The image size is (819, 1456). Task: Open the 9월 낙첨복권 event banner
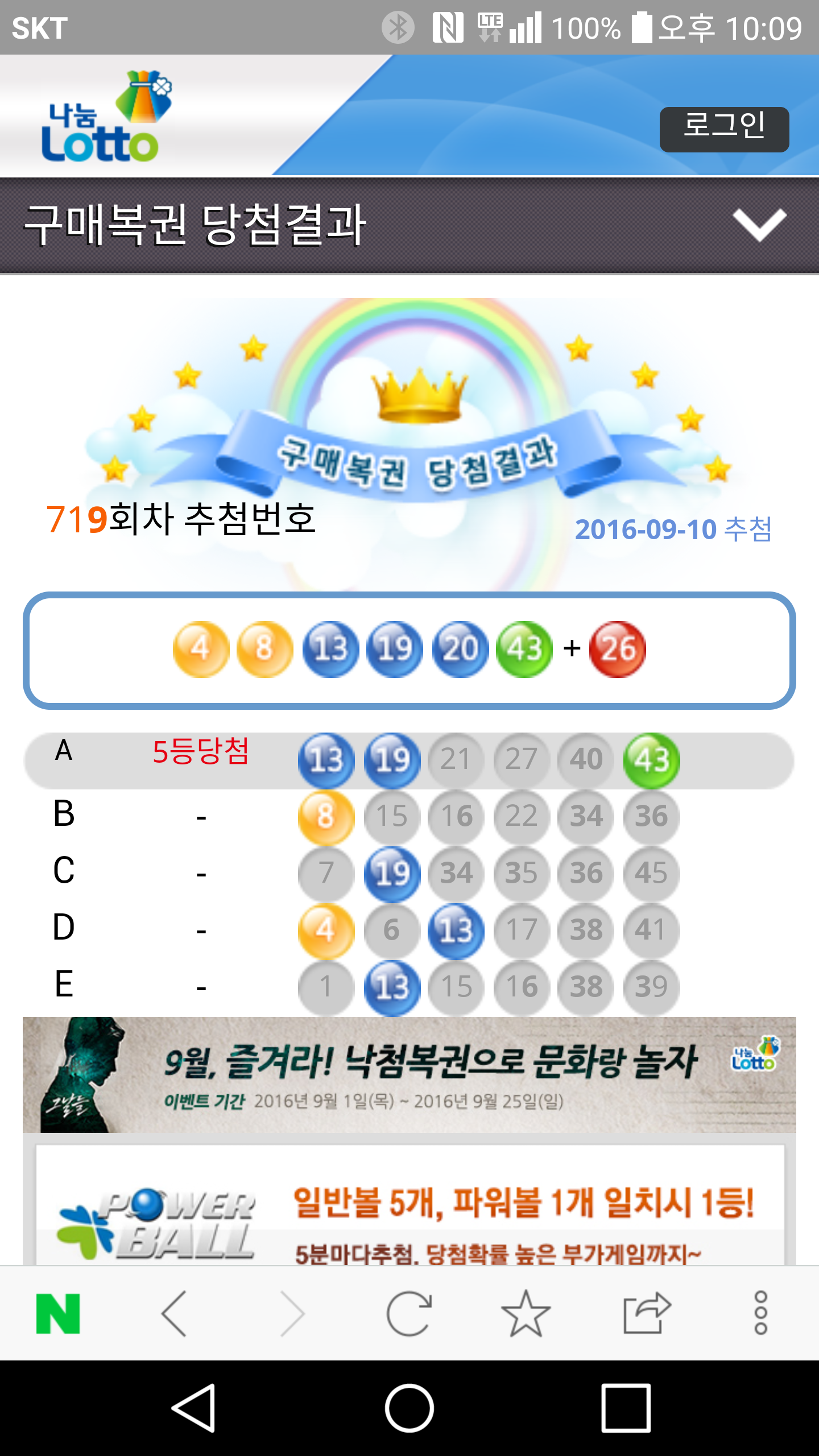pyautogui.click(x=409, y=1074)
